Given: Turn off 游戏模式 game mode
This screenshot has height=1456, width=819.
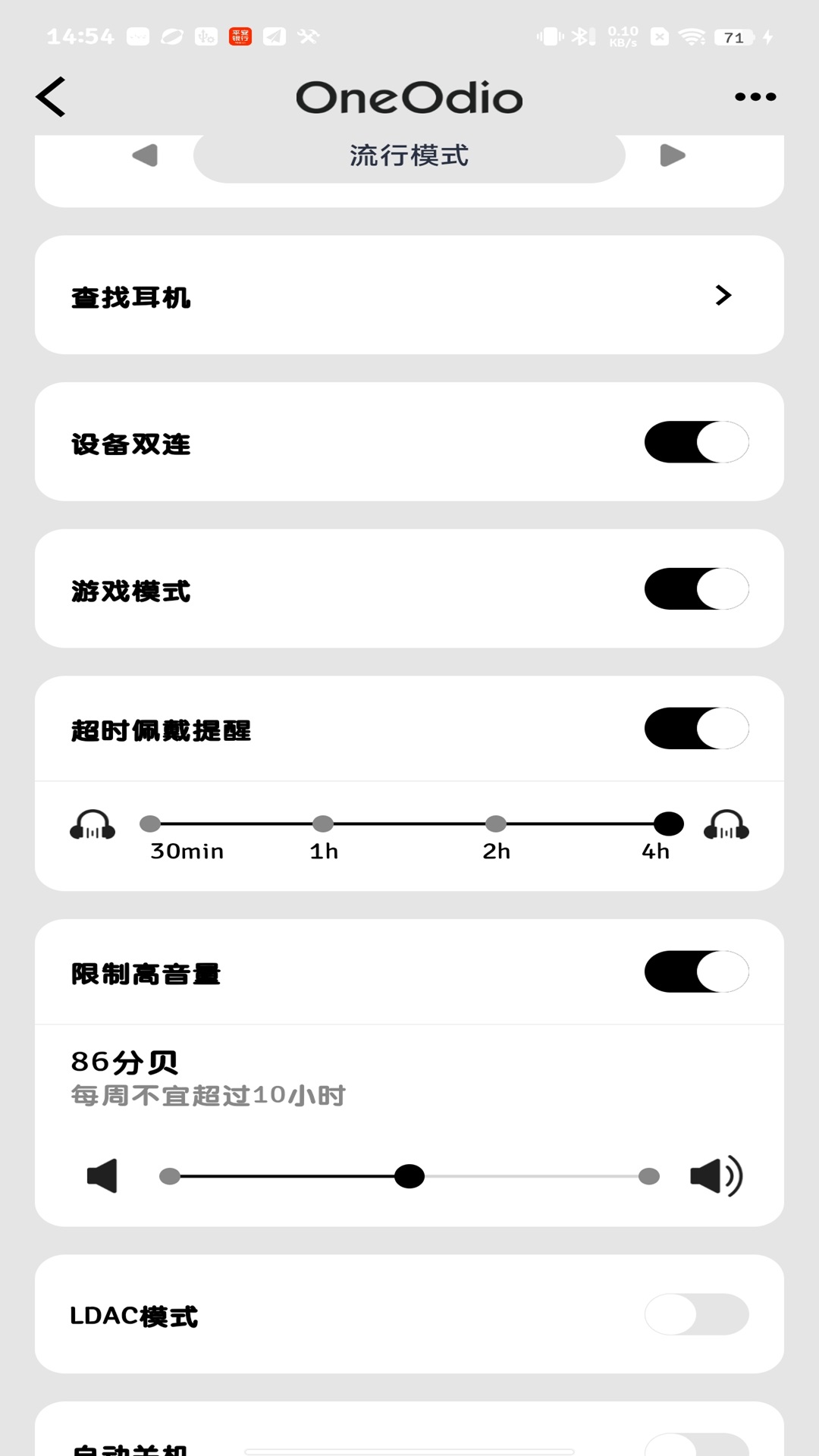Looking at the screenshot, I should pyautogui.click(x=695, y=588).
